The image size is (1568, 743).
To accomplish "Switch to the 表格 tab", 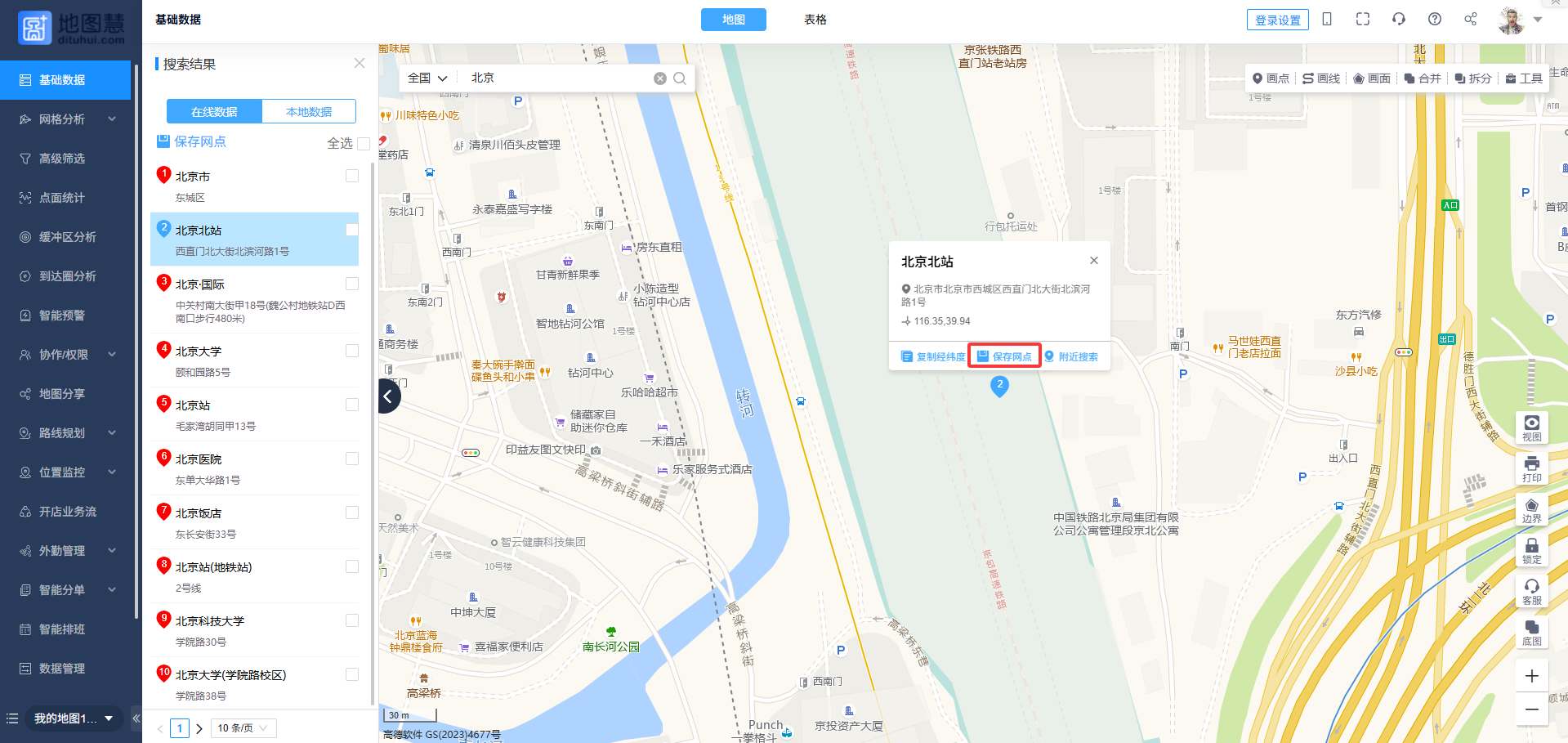I will [815, 20].
